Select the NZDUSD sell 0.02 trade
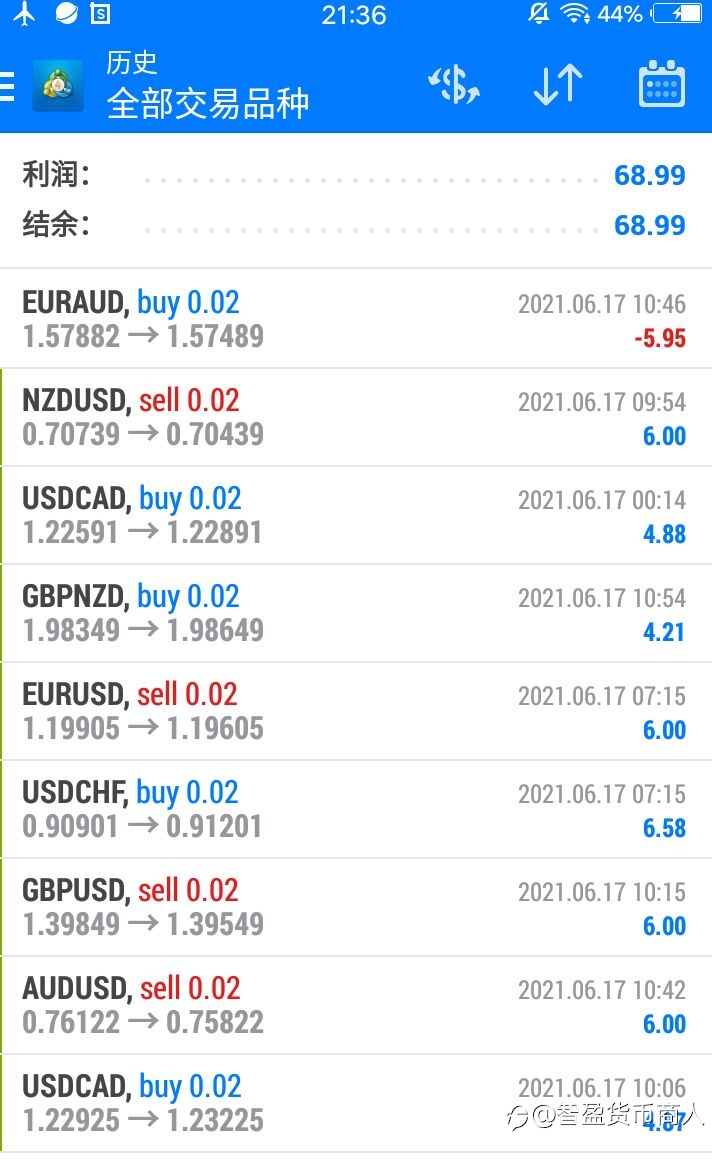The height and width of the screenshot is (1160, 712). [356, 417]
